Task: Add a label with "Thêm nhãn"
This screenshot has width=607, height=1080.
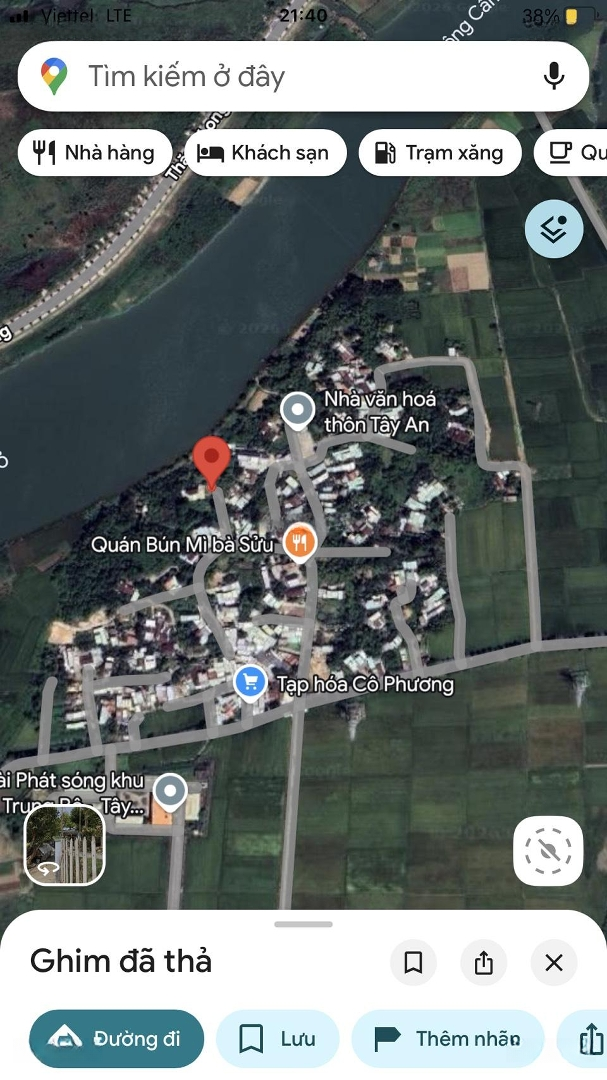Action: tap(447, 1039)
